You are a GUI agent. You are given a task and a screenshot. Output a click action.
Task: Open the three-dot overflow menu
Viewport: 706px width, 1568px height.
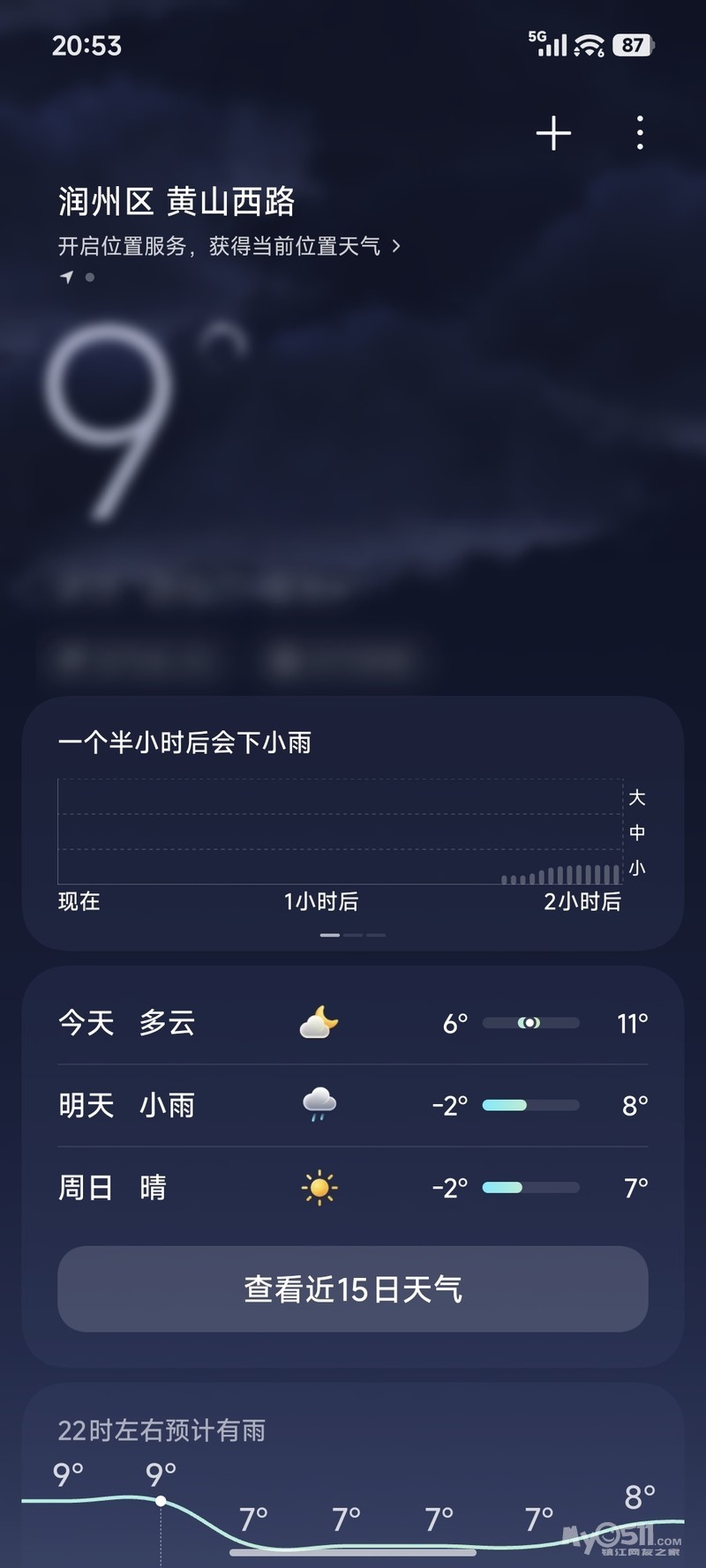click(640, 134)
